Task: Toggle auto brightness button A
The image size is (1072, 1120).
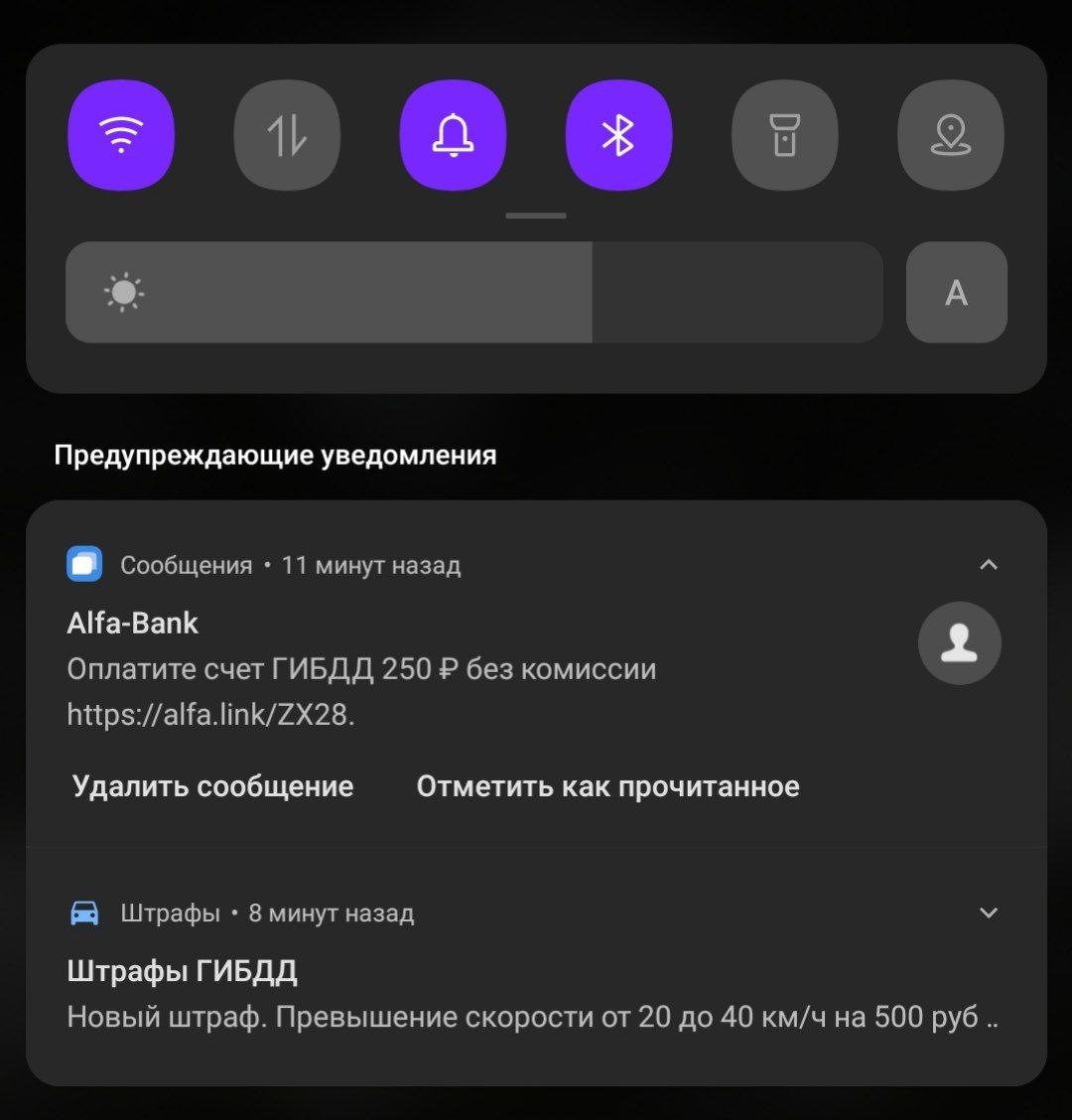Action: point(956,293)
